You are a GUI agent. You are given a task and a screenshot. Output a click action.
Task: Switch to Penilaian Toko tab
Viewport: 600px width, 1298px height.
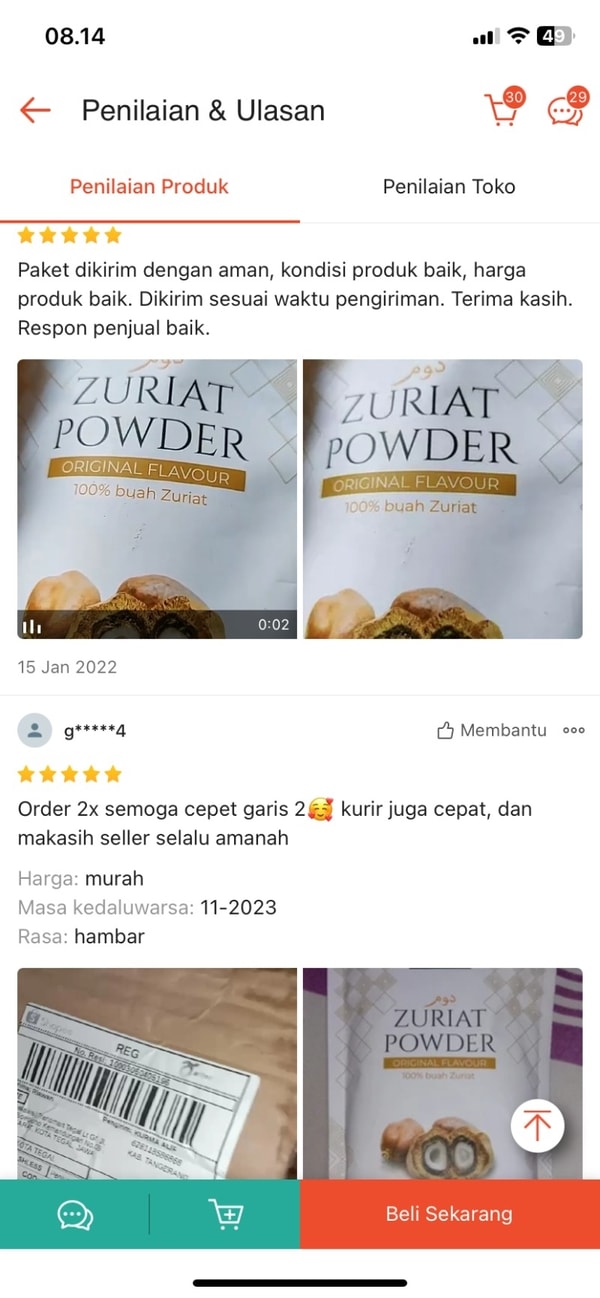(x=449, y=187)
